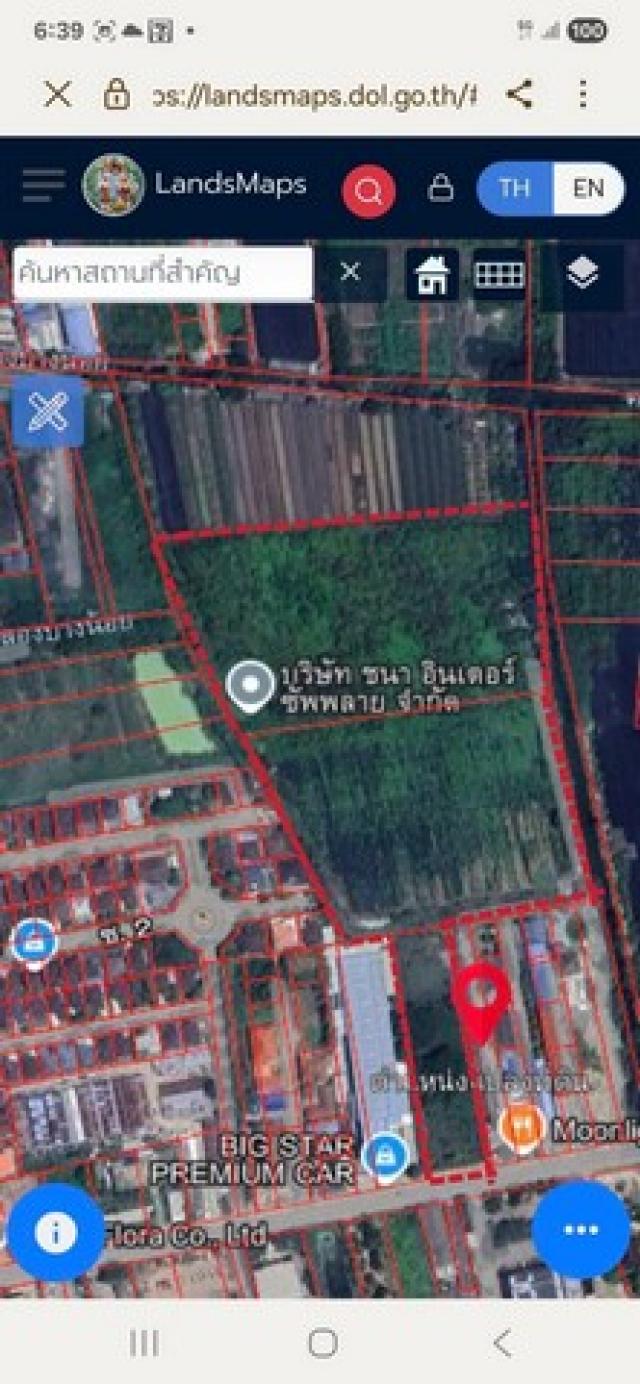Switch language to EN
Screen dimensions: 640x1384
(x=588, y=188)
